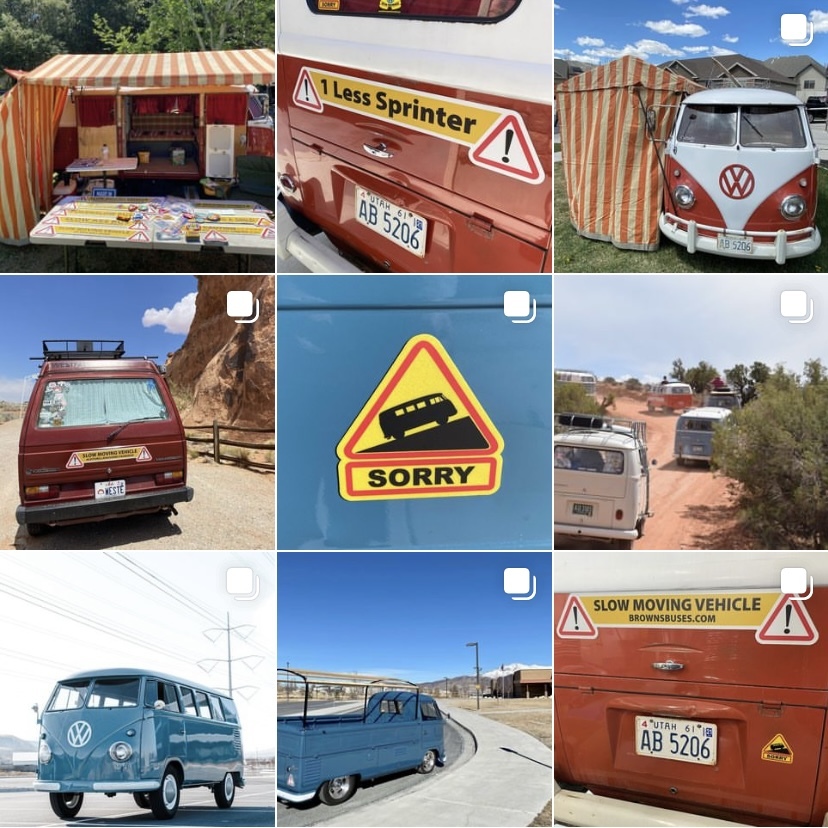
Task: Open the yellow 'SORRY' triangle sticker post
Action: click(414, 412)
